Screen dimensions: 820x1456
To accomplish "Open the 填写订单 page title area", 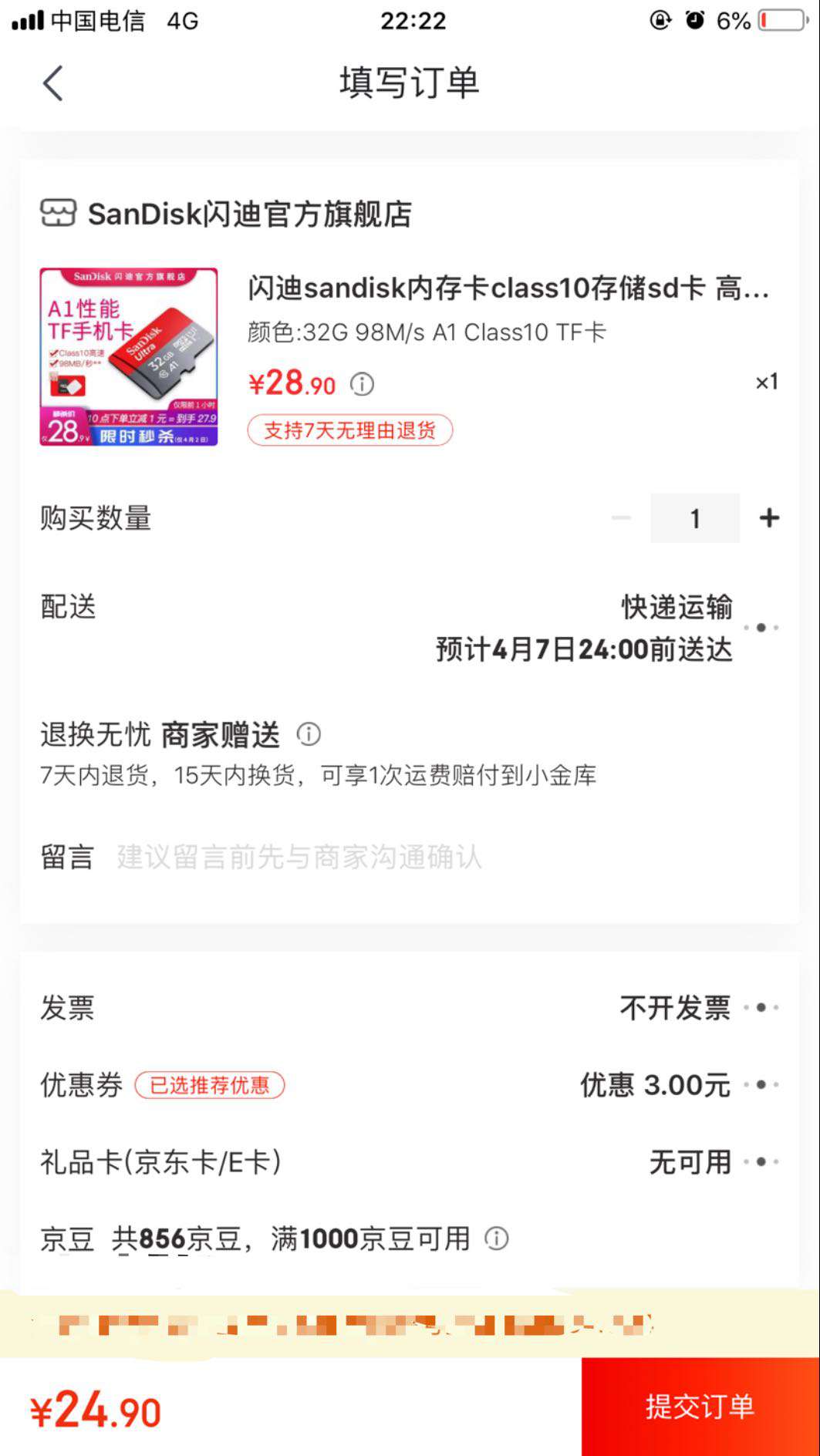I will (x=410, y=83).
